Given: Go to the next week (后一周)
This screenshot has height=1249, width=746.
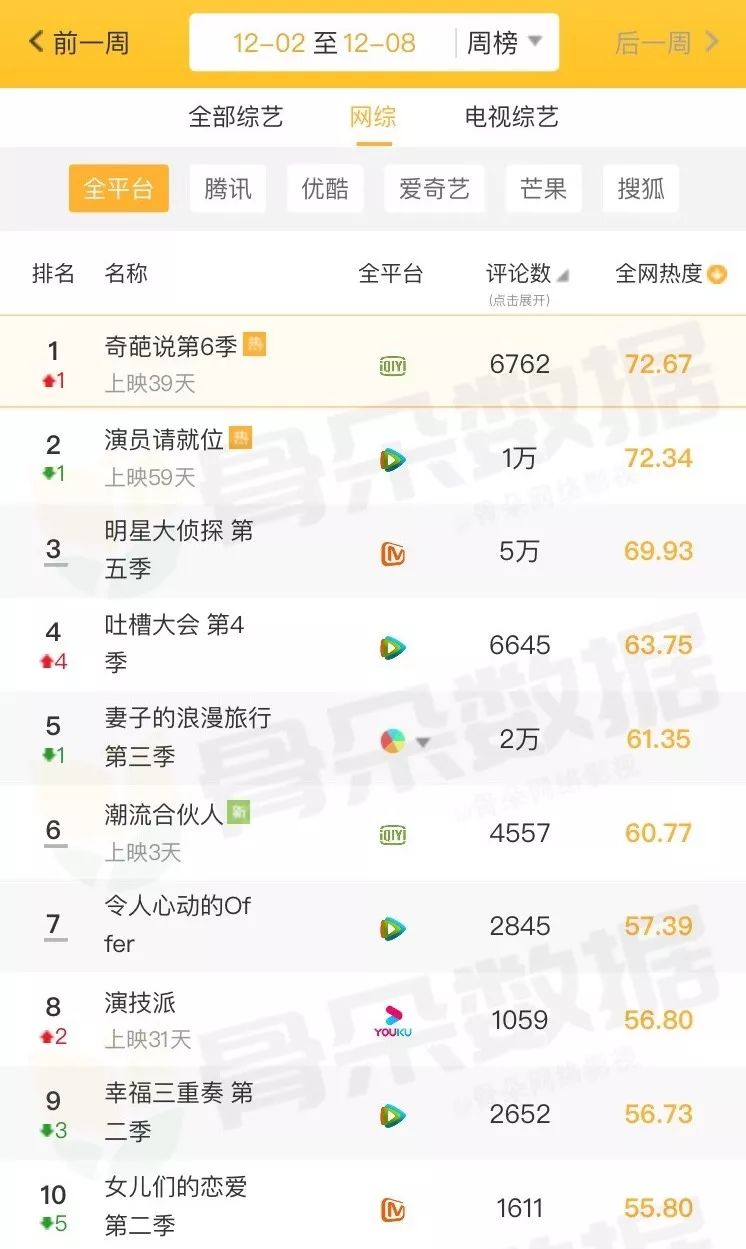Looking at the screenshot, I should (666, 43).
